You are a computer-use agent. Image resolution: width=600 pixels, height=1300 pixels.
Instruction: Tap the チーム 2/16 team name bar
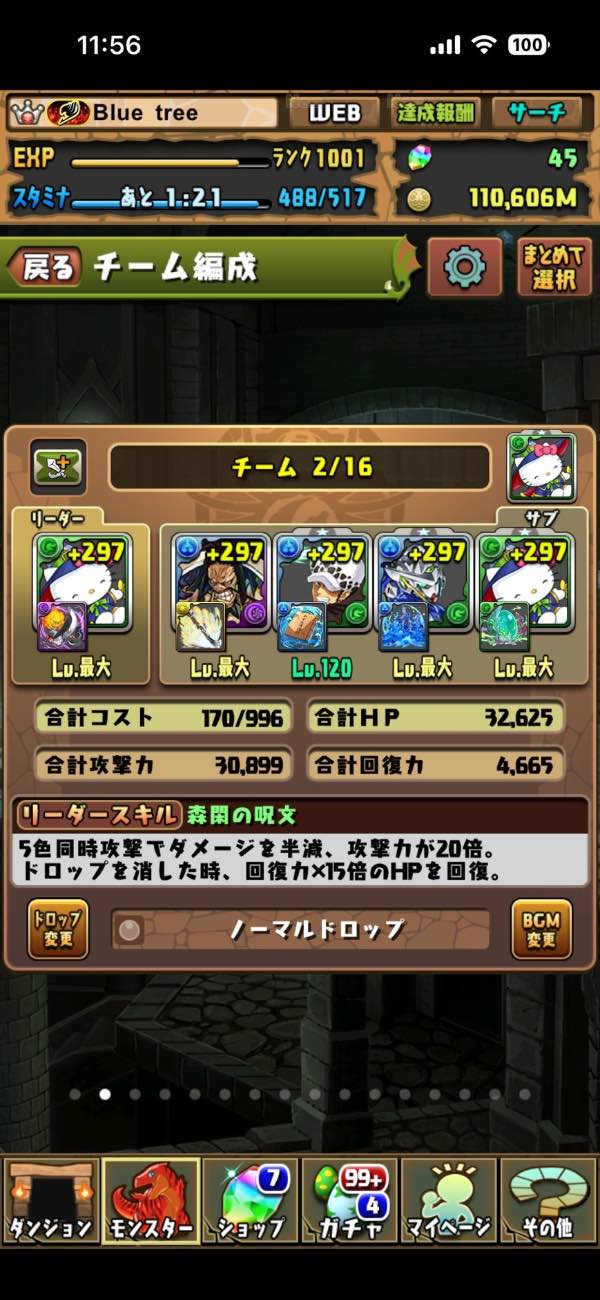299,467
